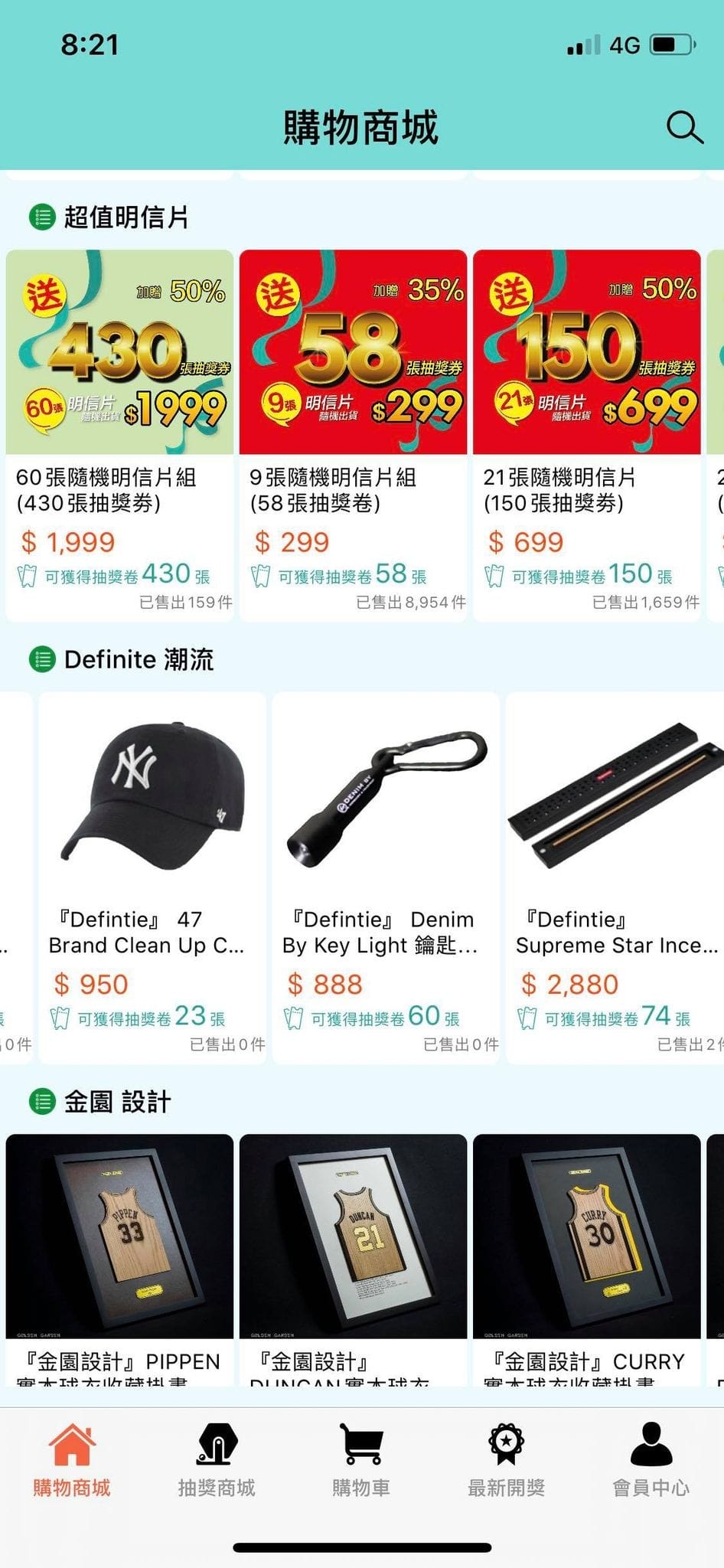Screen dimensions: 724x1568
Task: Open the Denim By Key Light product
Action: 386,874
